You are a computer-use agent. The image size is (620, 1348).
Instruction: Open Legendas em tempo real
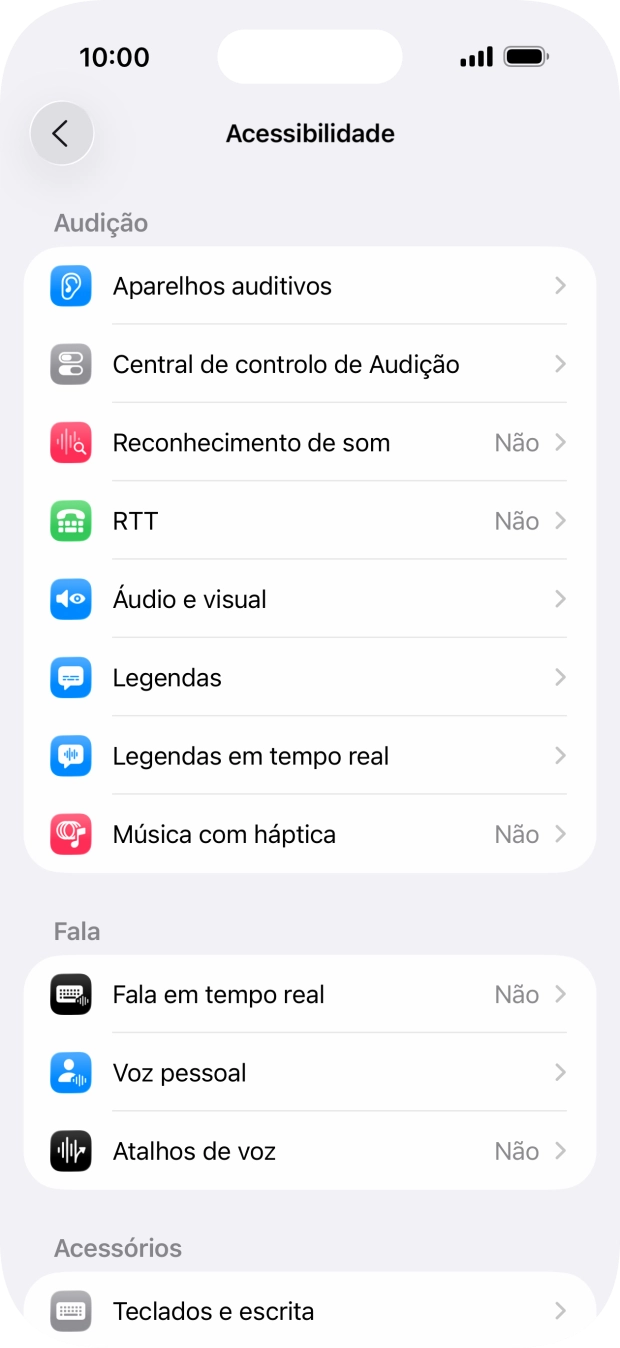tap(310, 756)
